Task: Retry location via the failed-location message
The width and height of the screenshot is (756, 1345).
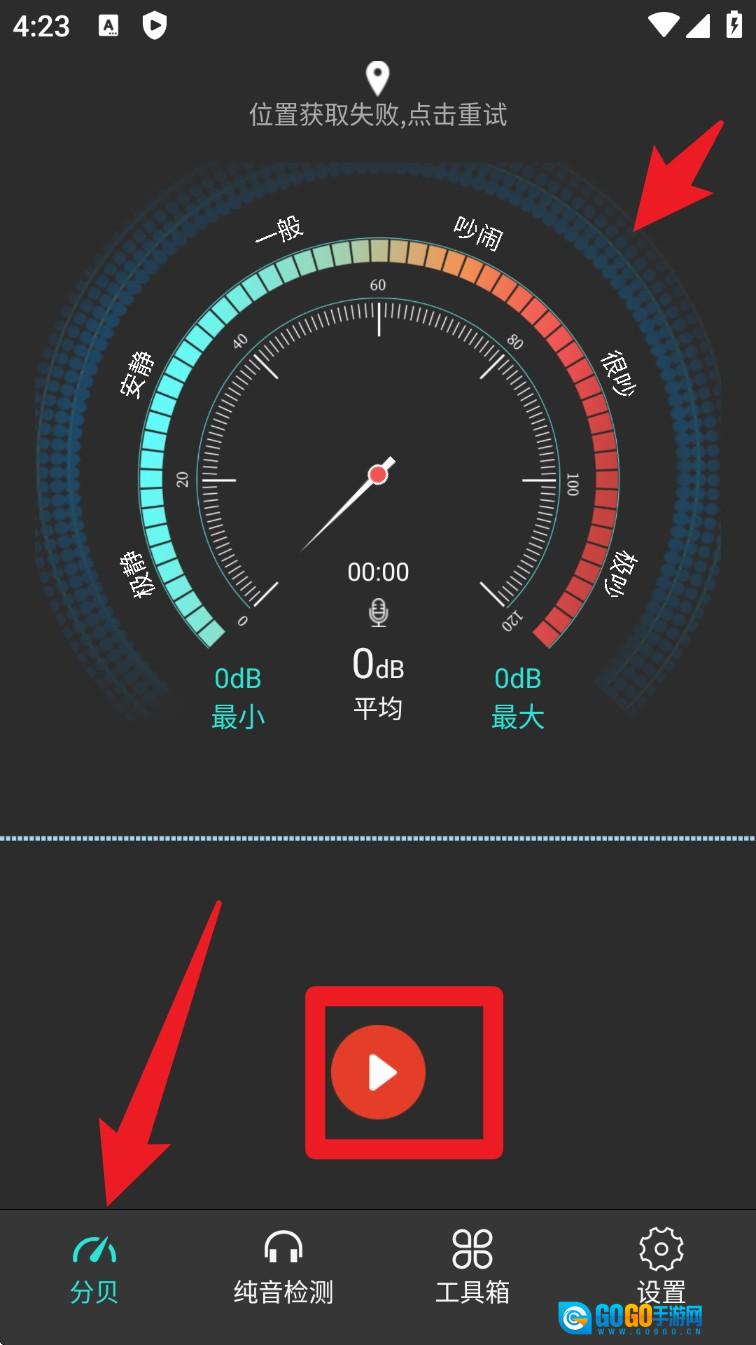Action: 378,114
